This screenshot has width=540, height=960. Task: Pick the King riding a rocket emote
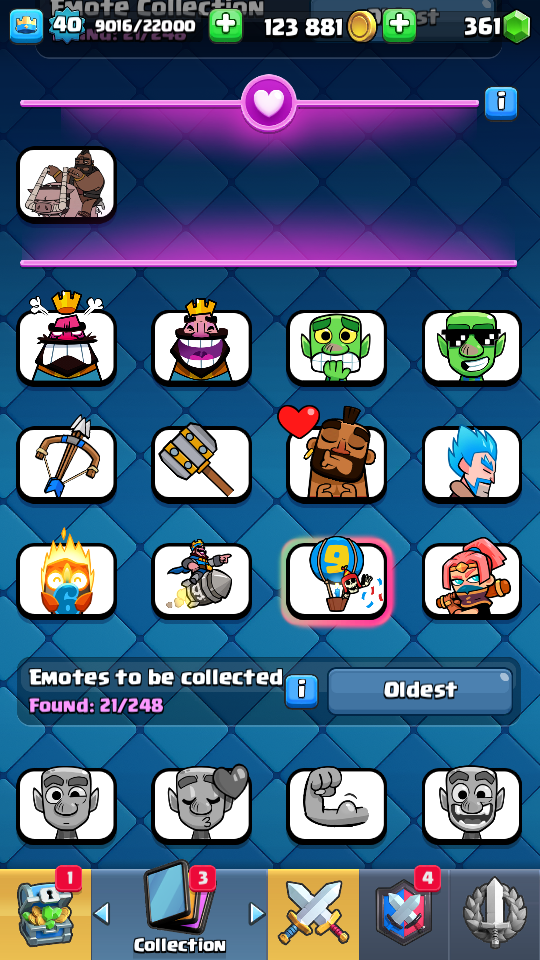pyautogui.click(x=201, y=579)
